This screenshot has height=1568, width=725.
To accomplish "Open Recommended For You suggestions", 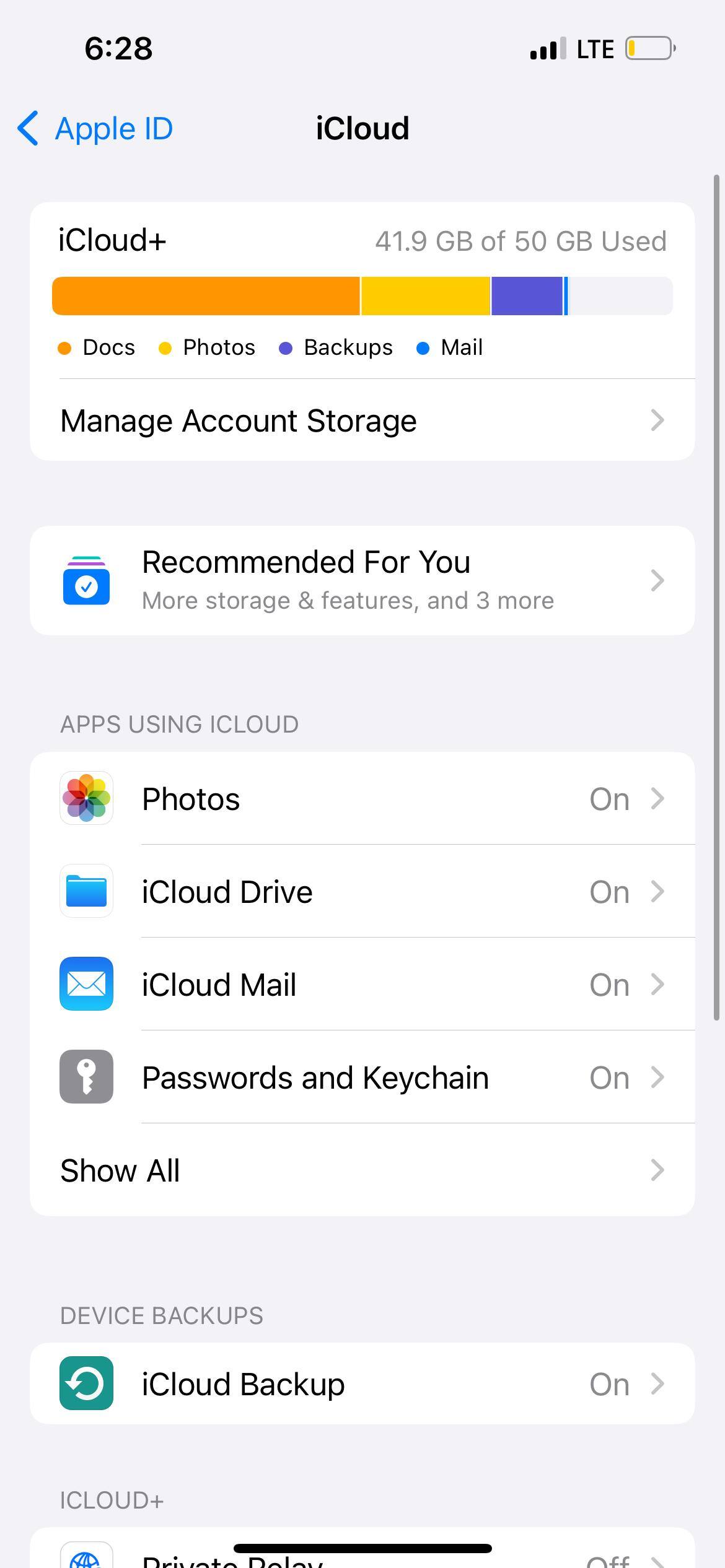I will [x=362, y=580].
